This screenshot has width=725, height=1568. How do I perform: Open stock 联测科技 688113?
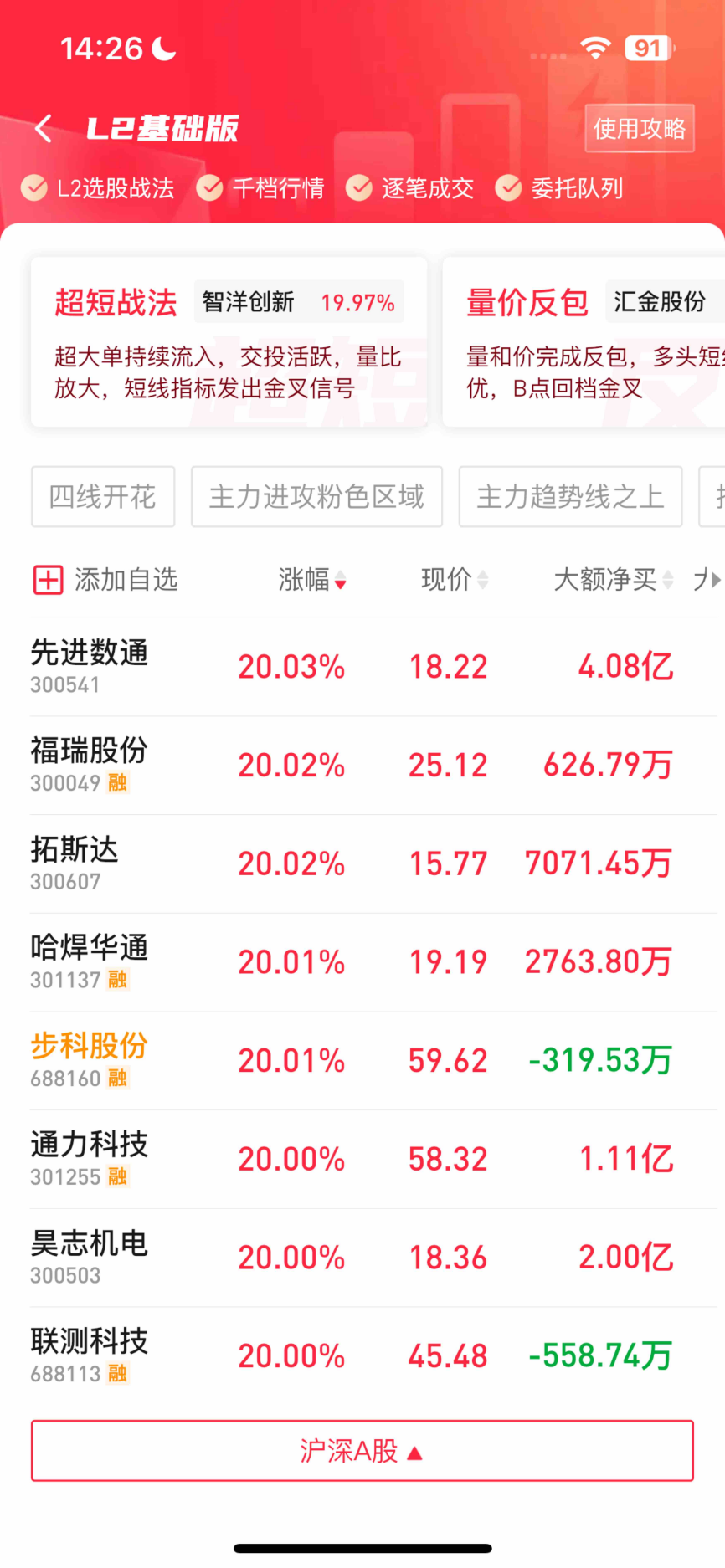tap(373, 1356)
